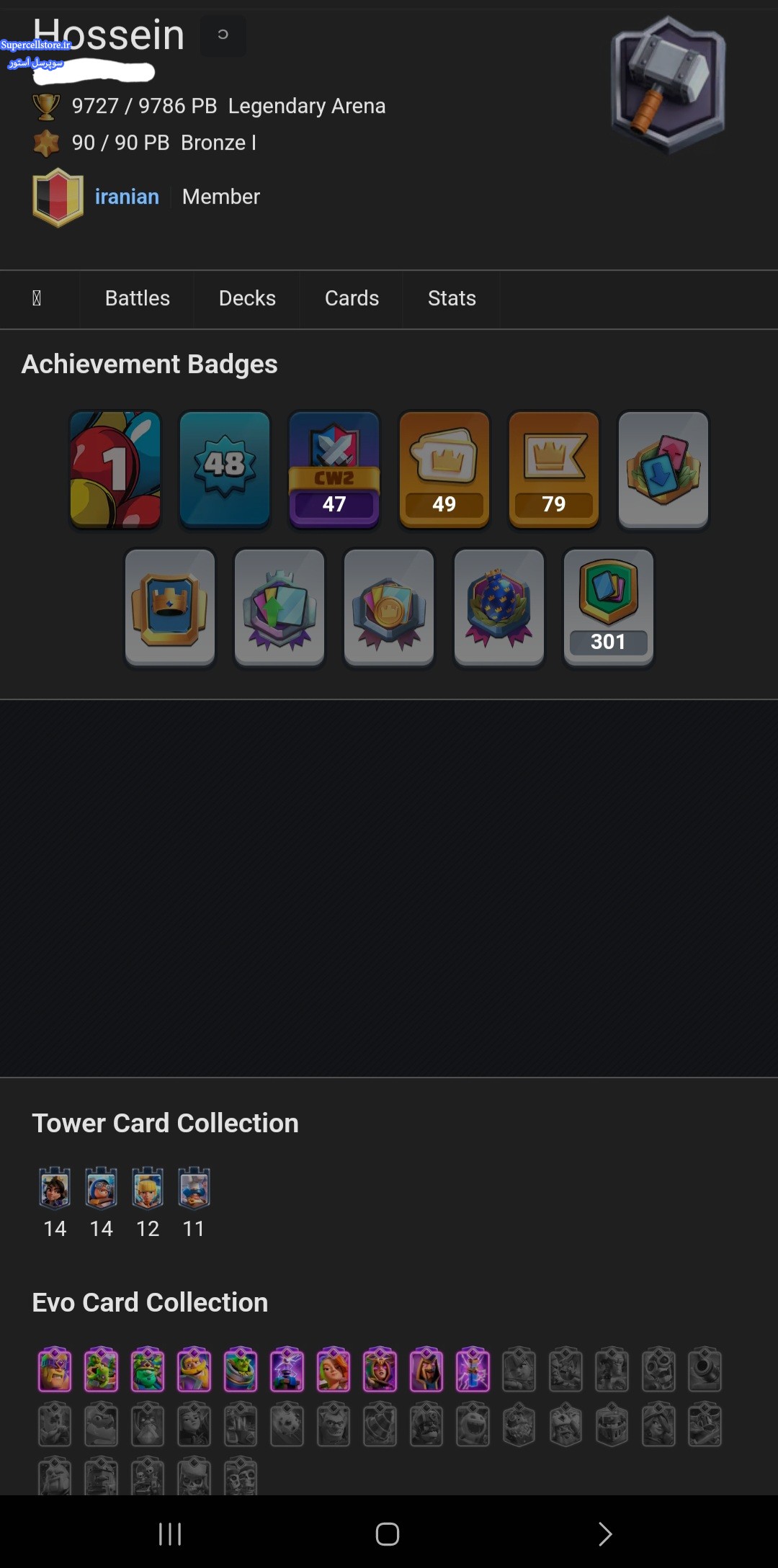Go back with the system back button
This screenshot has height=1568, width=778.
605,1534
